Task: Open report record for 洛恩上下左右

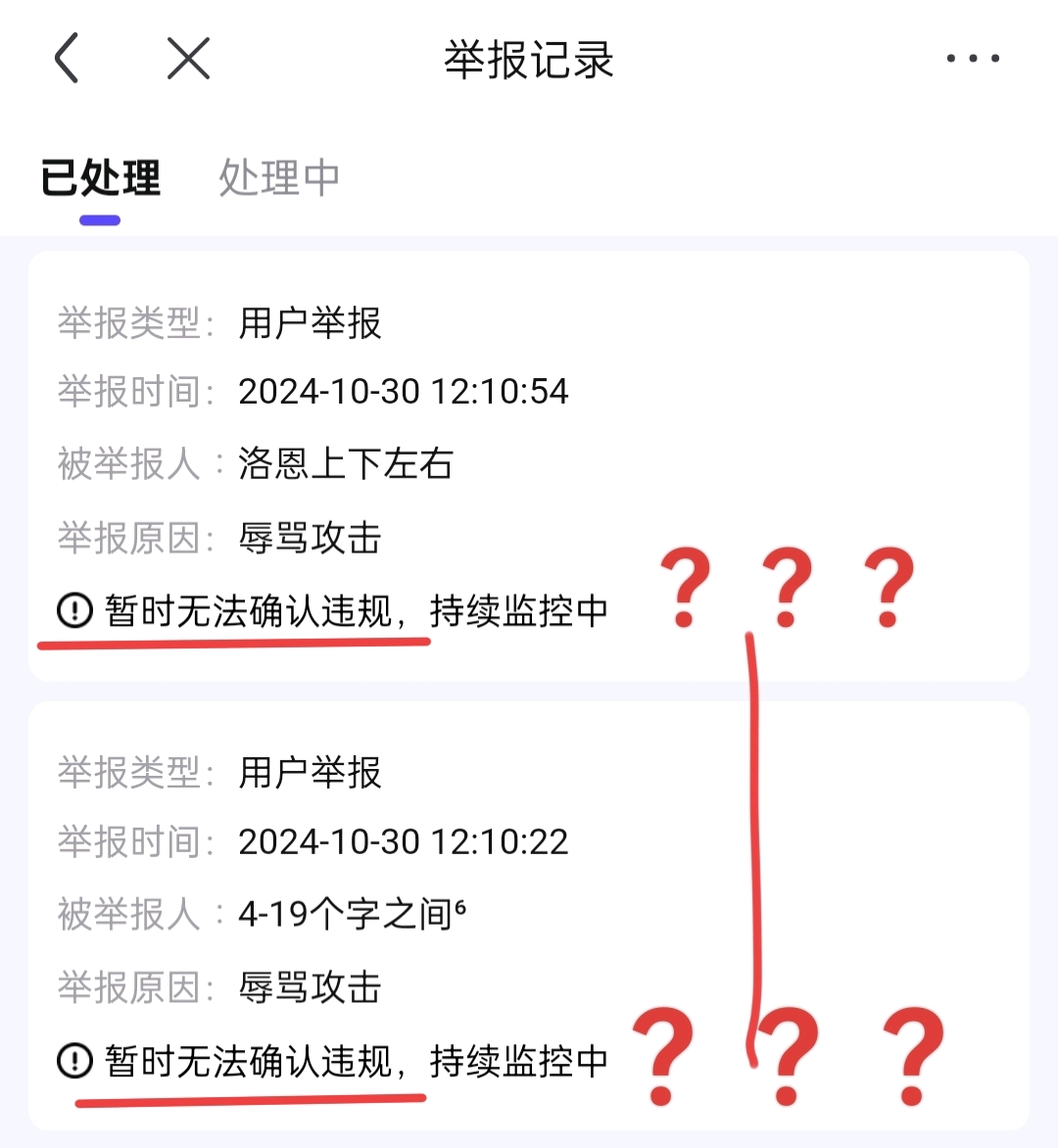Action: click(x=529, y=465)
